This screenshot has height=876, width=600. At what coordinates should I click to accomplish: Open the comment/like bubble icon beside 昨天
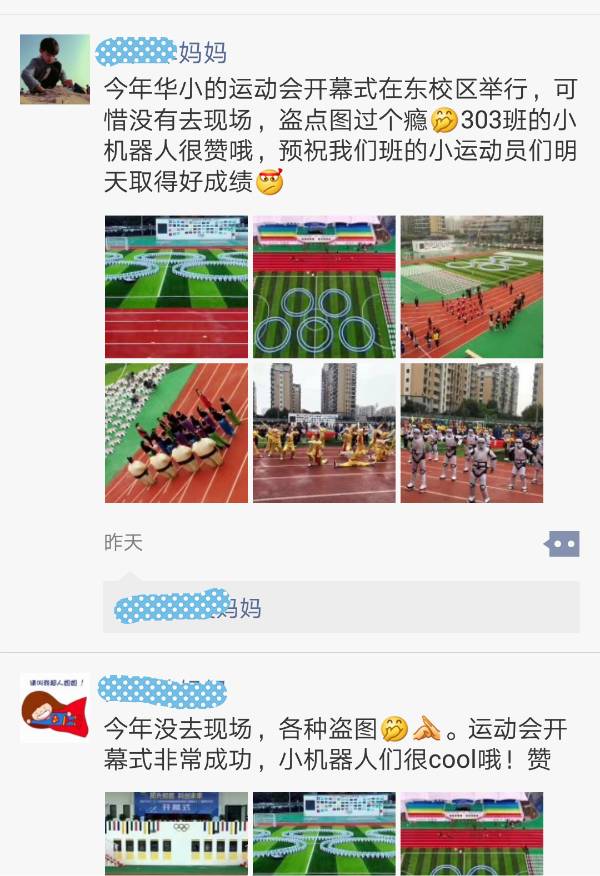[x=562, y=543]
